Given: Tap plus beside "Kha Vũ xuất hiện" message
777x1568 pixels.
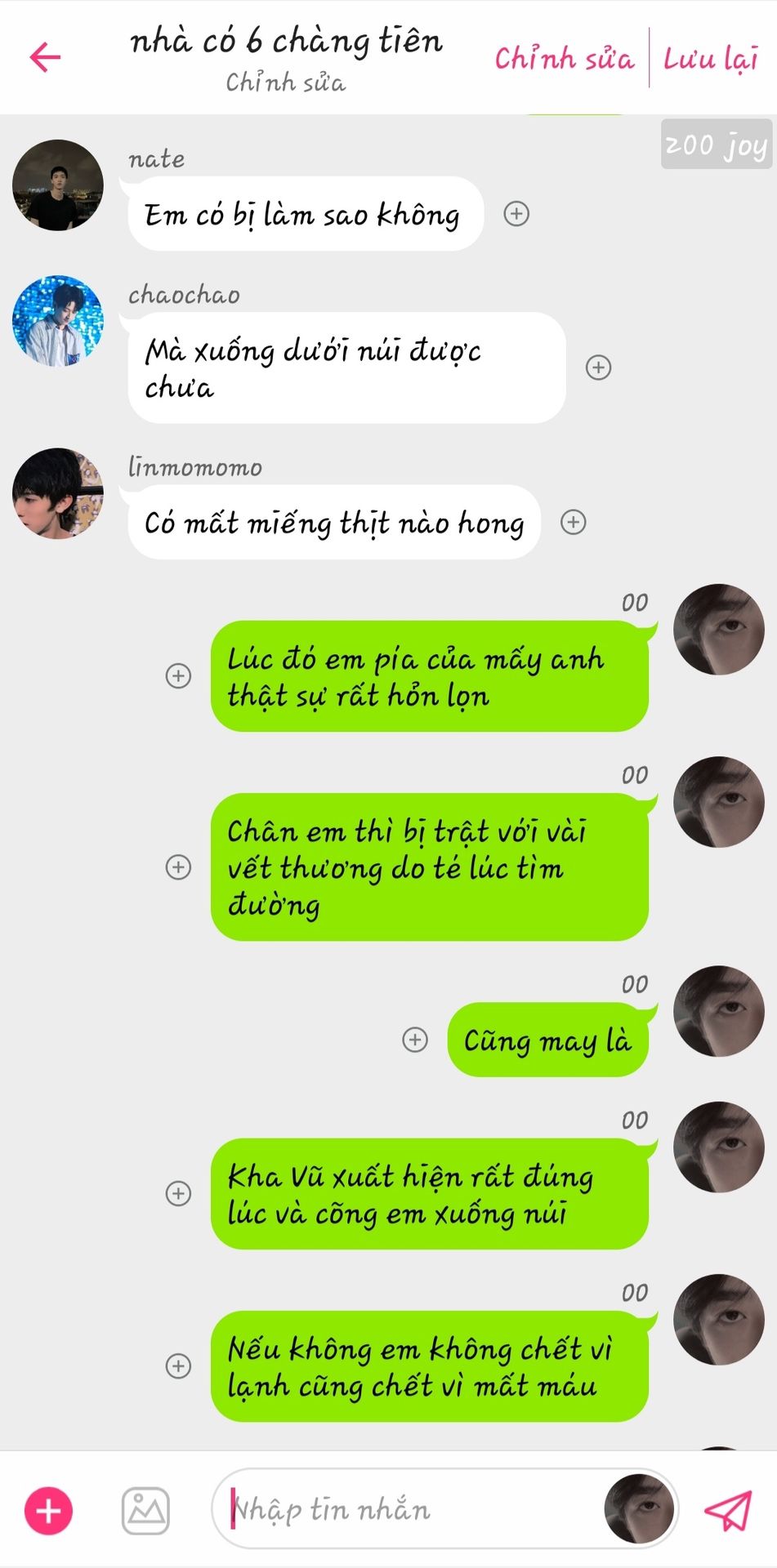Looking at the screenshot, I should coord(178,1193).
